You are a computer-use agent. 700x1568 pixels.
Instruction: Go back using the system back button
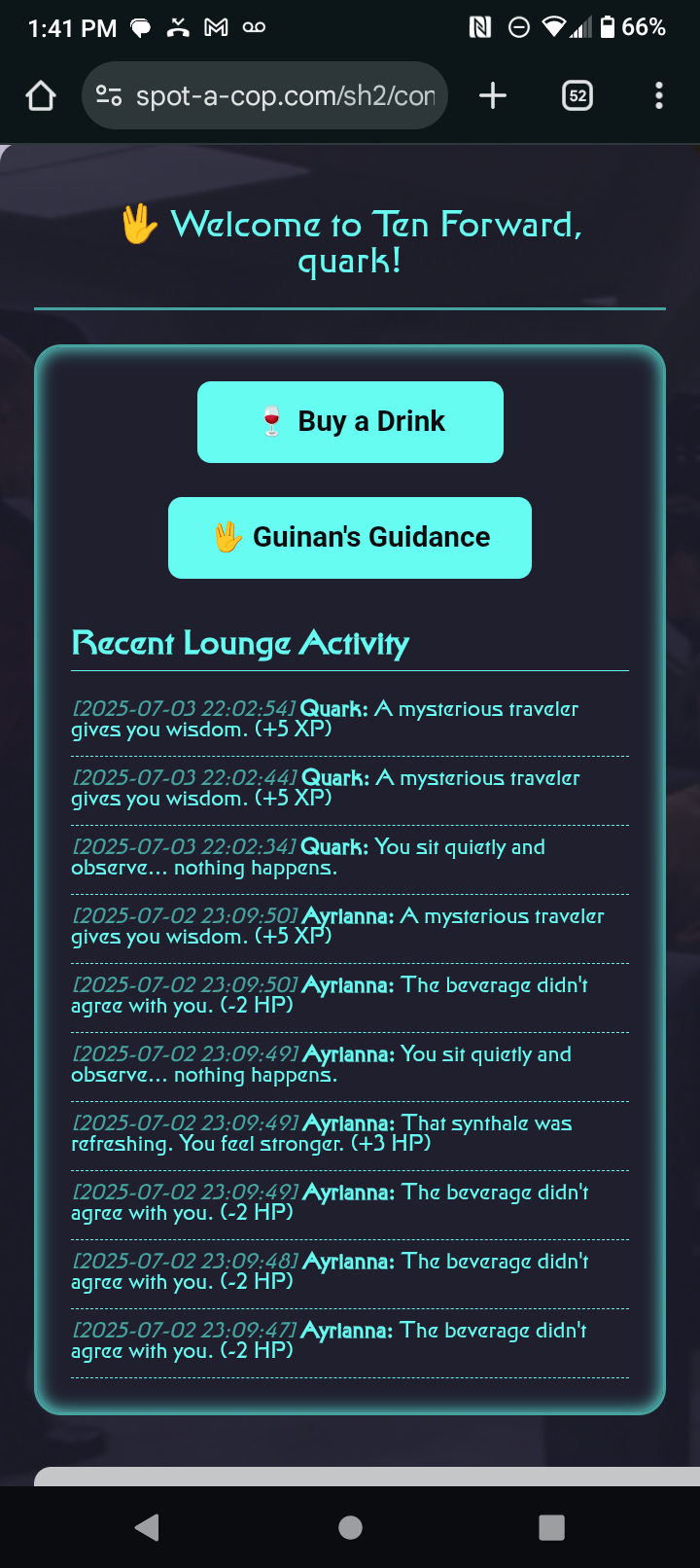pos(148,1527)
